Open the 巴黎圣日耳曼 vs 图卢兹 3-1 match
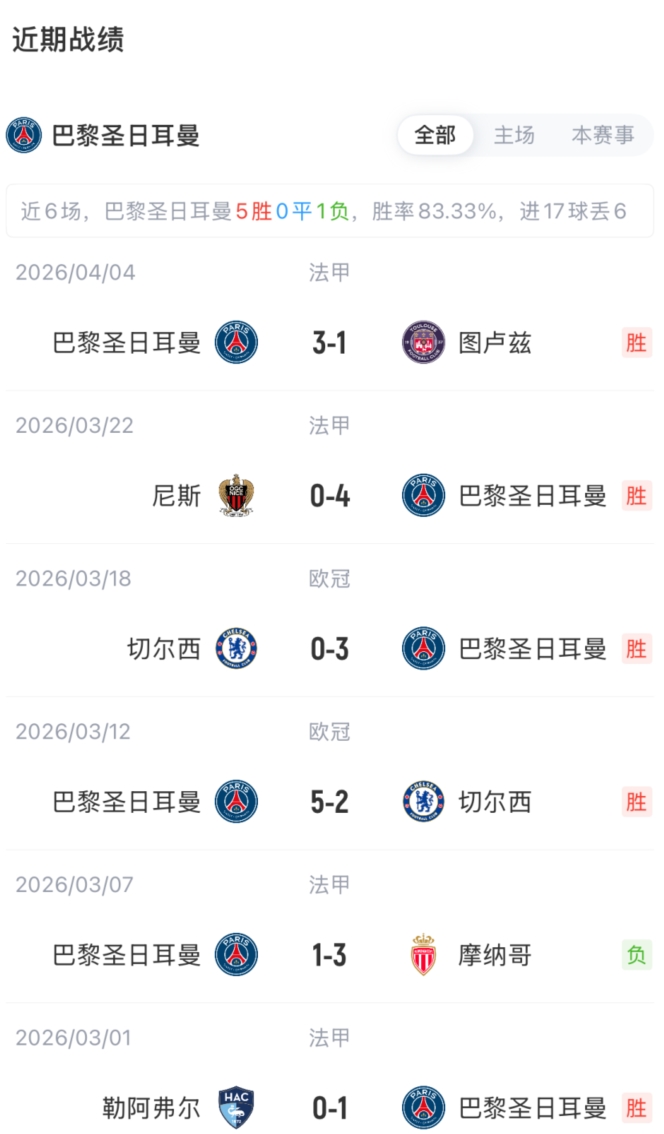This screenshot has height=1134, width=664. tap(329, 343)
